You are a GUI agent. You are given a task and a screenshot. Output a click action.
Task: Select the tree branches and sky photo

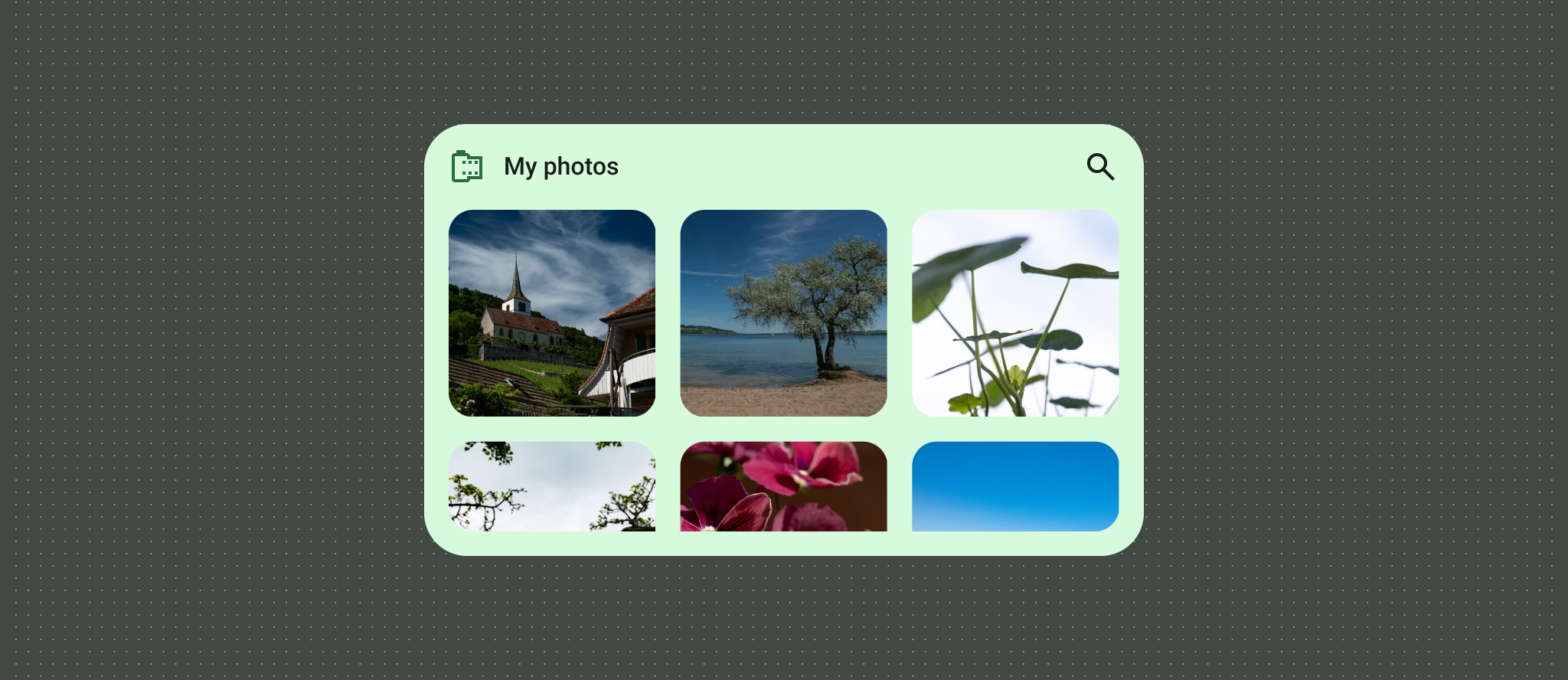[x=552, y=486]
